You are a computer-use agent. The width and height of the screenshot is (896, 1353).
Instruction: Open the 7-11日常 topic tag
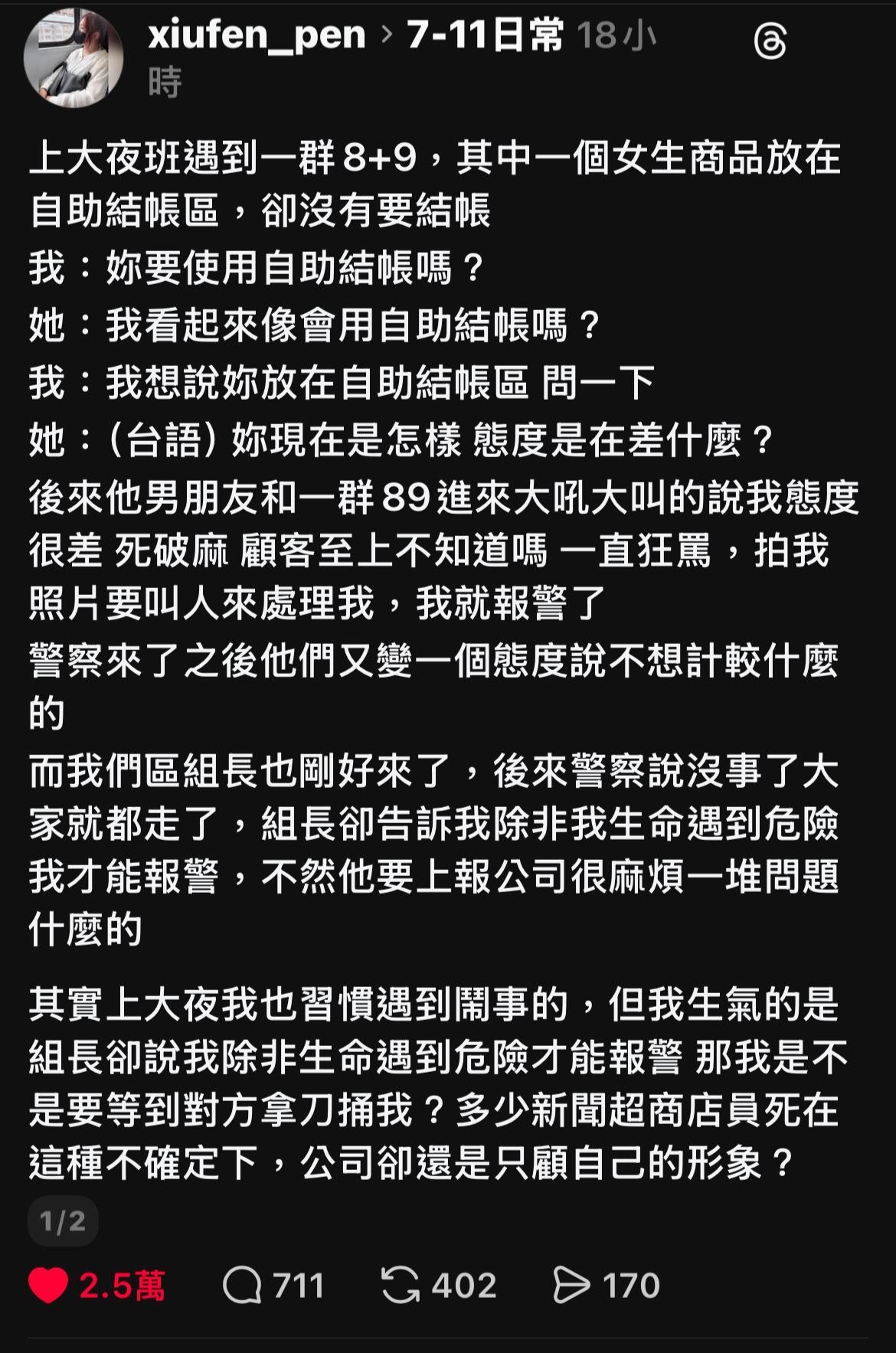pyautogui.click(x=485, y=35)
